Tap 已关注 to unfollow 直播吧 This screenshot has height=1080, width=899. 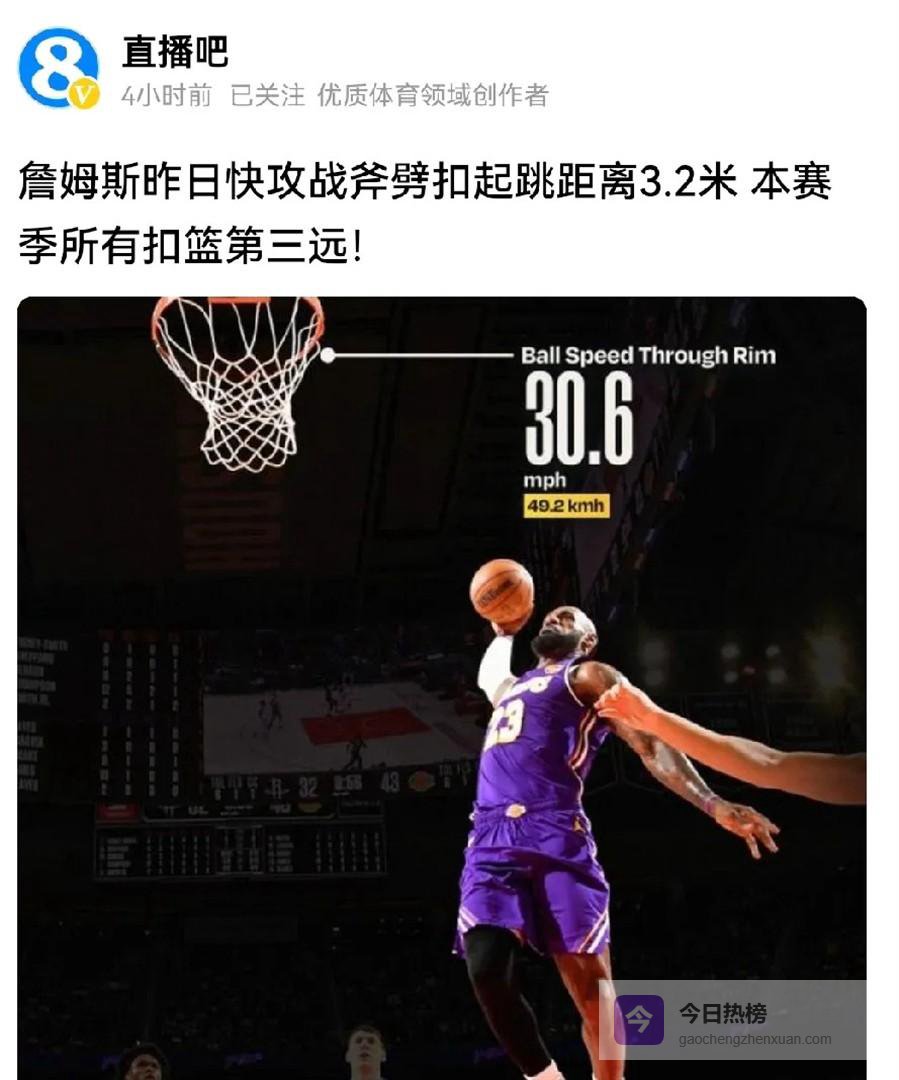pyautogui.click(x=267, y=96)
